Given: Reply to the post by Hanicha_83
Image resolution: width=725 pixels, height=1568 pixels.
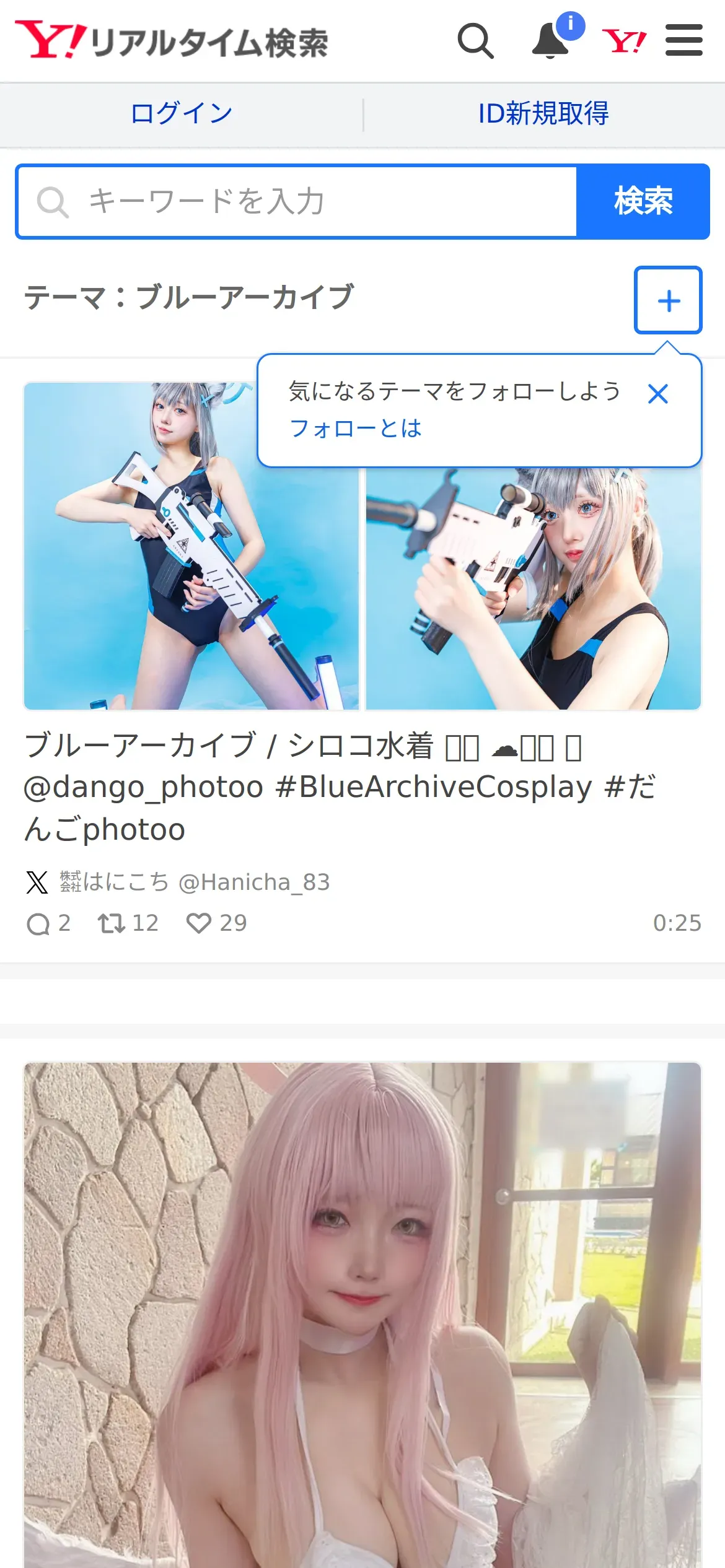Looking at the screenshot, I should point(38,923).
